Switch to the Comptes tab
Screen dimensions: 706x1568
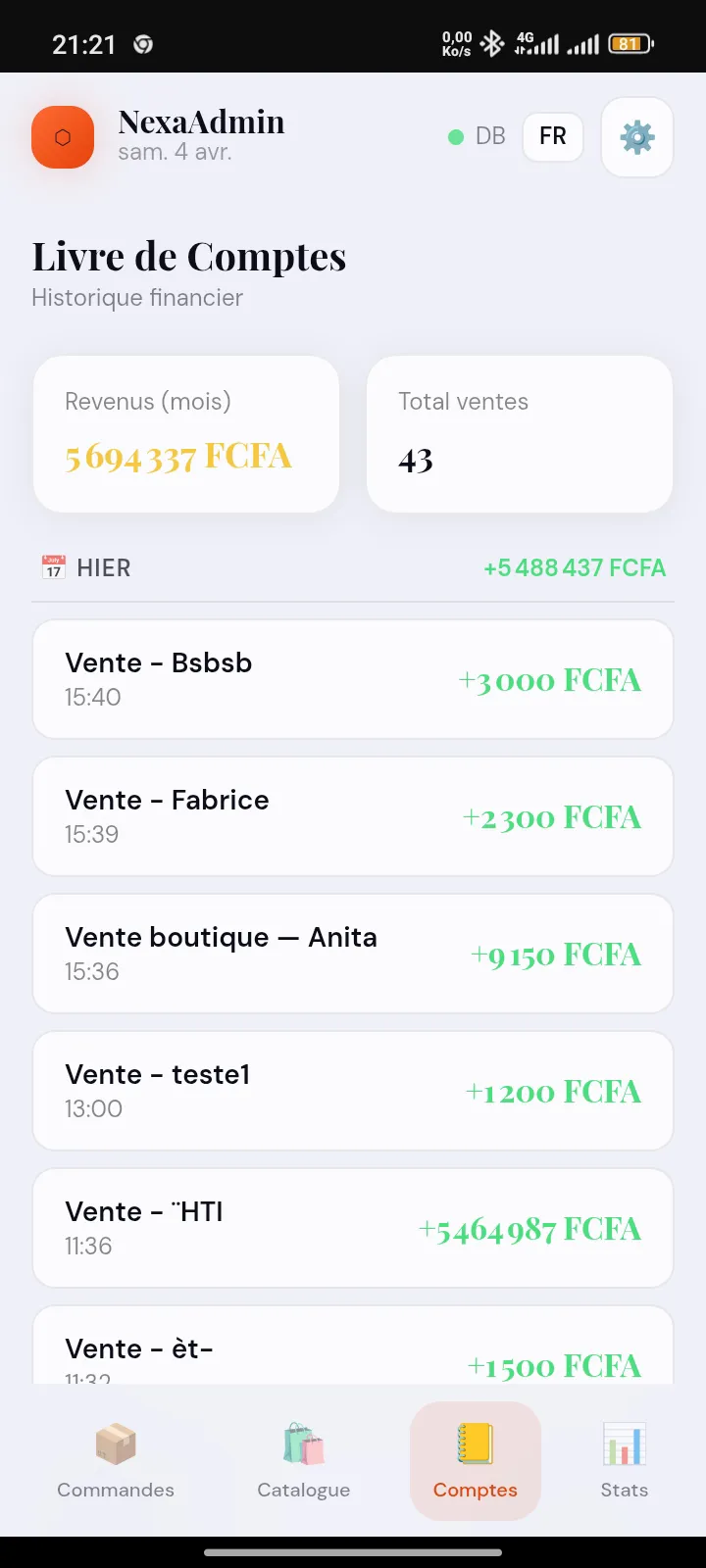(x=475, y=1460)
